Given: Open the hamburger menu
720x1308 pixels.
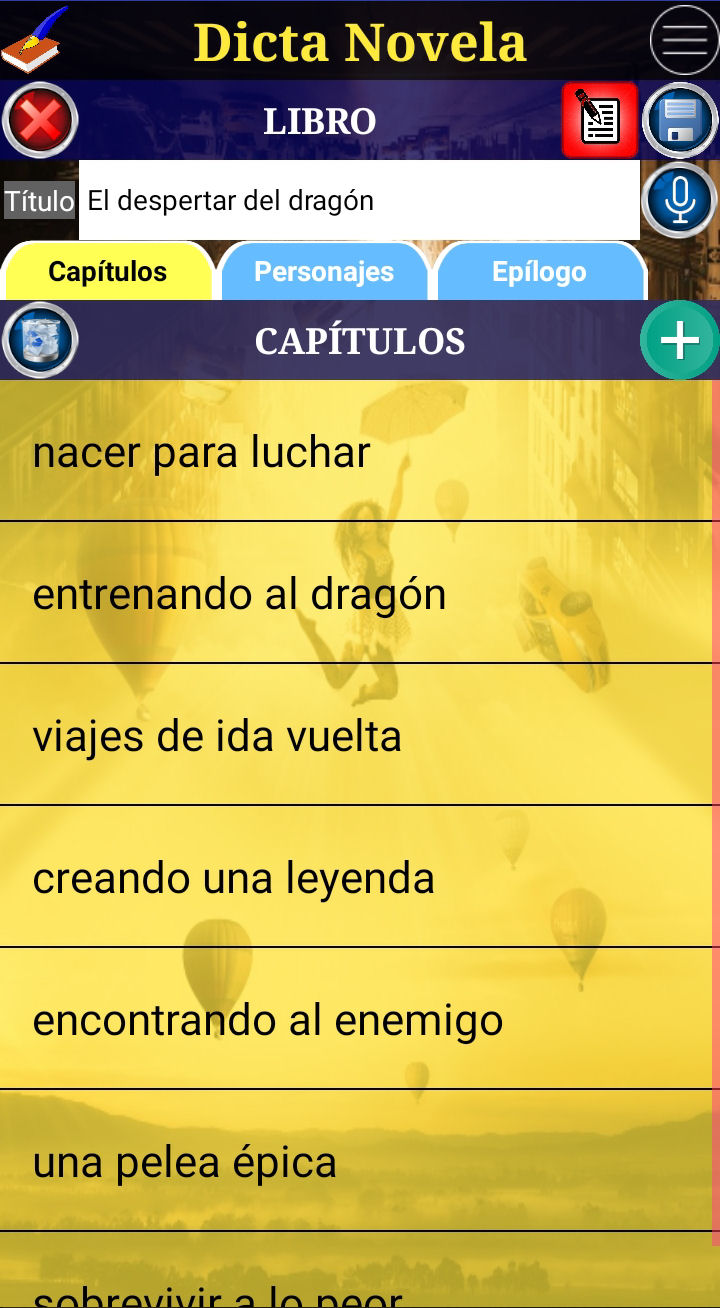Looking at the screenshot, I should (x=684, y=40).
